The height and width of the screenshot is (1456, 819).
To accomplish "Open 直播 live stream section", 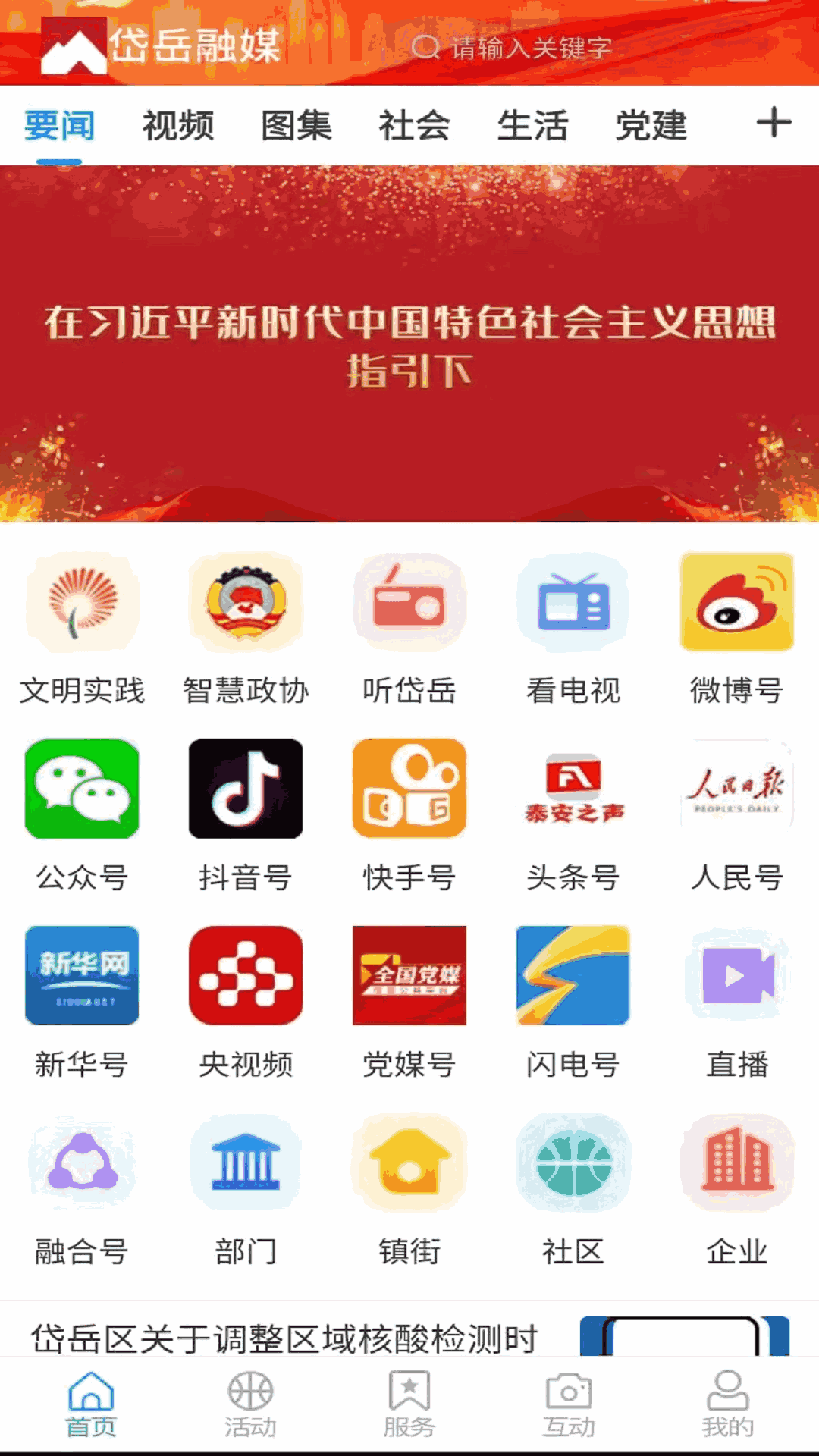I will point(737,1002).
